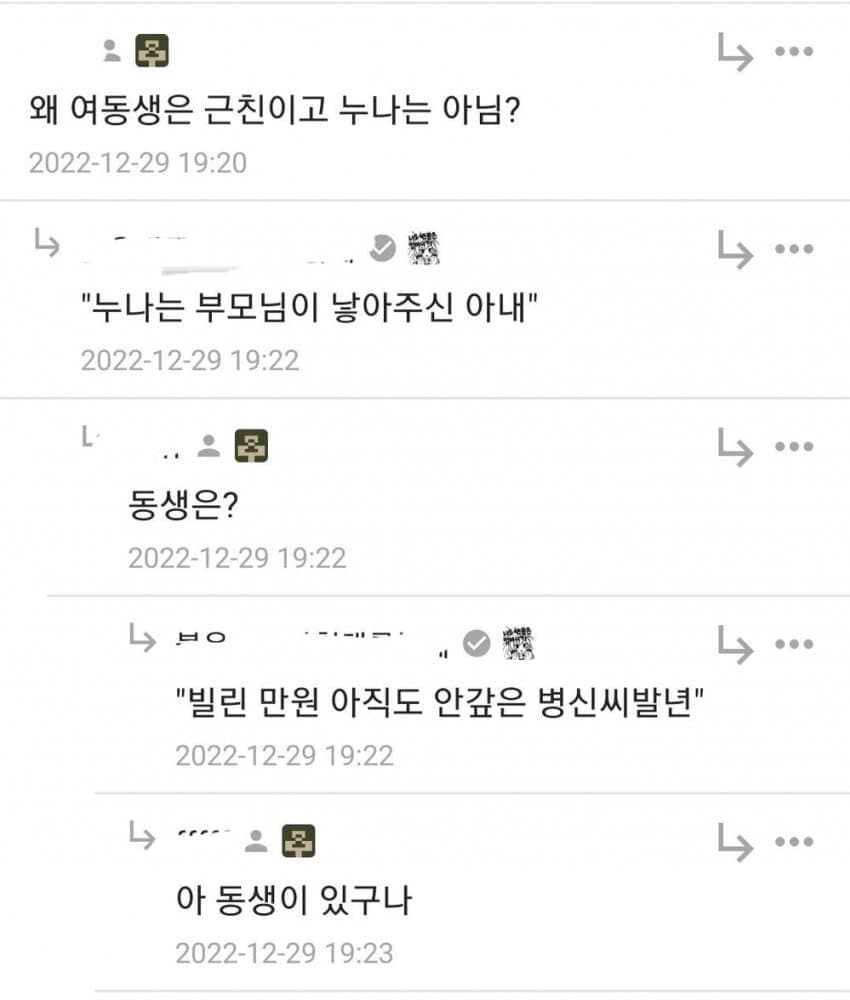Reply to the comment '누나는 부모님이 낳아주신 아내'
The image size is (850, 1000).
point(735,250)
